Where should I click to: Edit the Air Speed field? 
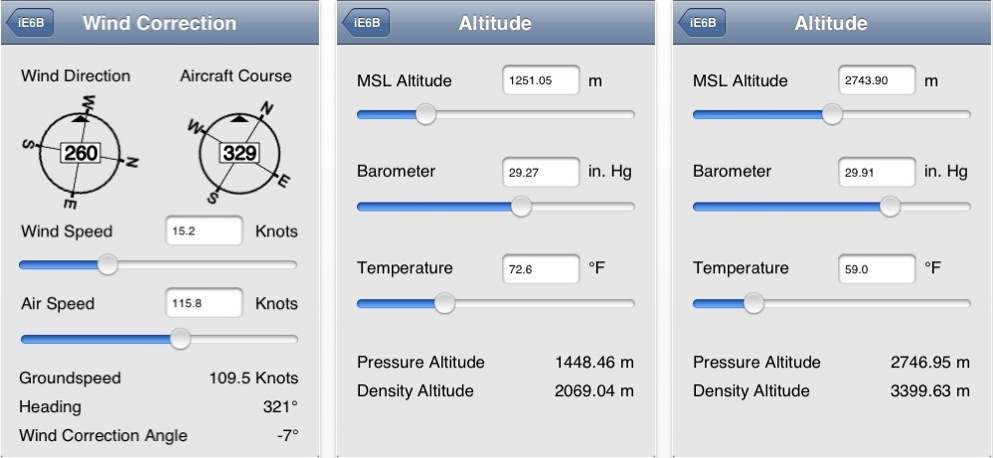(x=204, y=303)
